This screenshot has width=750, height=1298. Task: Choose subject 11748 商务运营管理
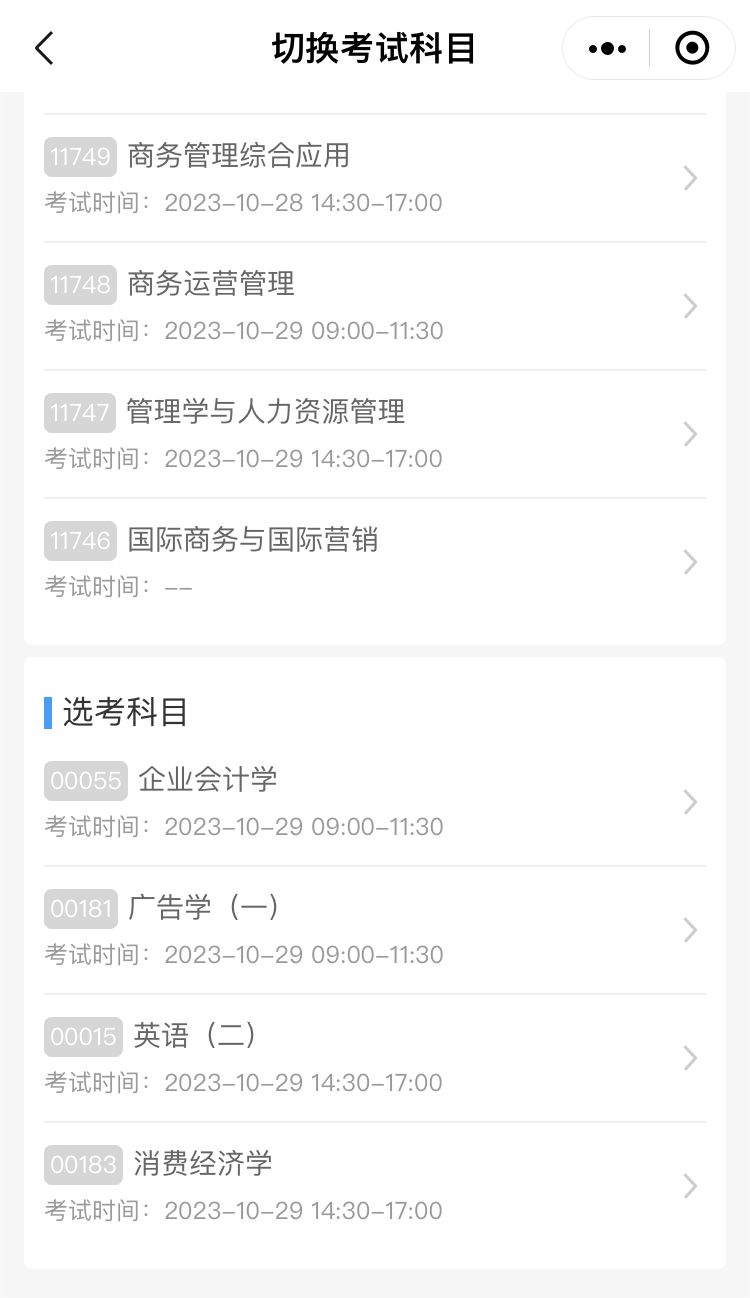pyautogui.click(x=375, y=306)
